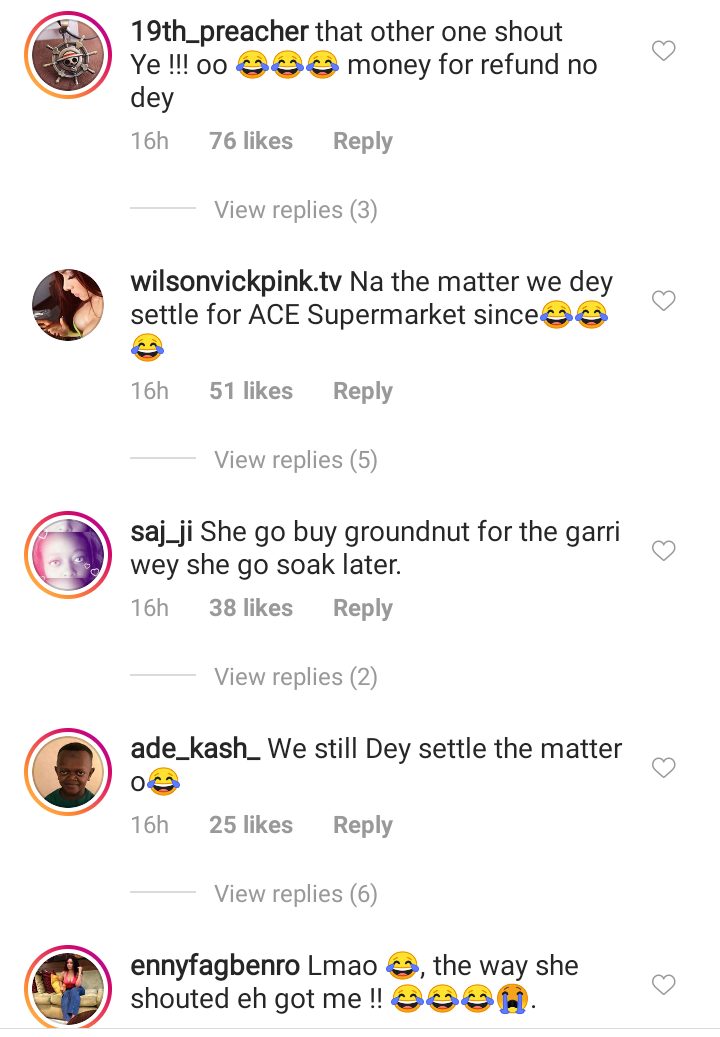Expand the 5 replies to wilsonvickpink.tv
Image resolution: width=720 pixels, height=1037 pixels.
pyautogui.click(x=295, y=460)
